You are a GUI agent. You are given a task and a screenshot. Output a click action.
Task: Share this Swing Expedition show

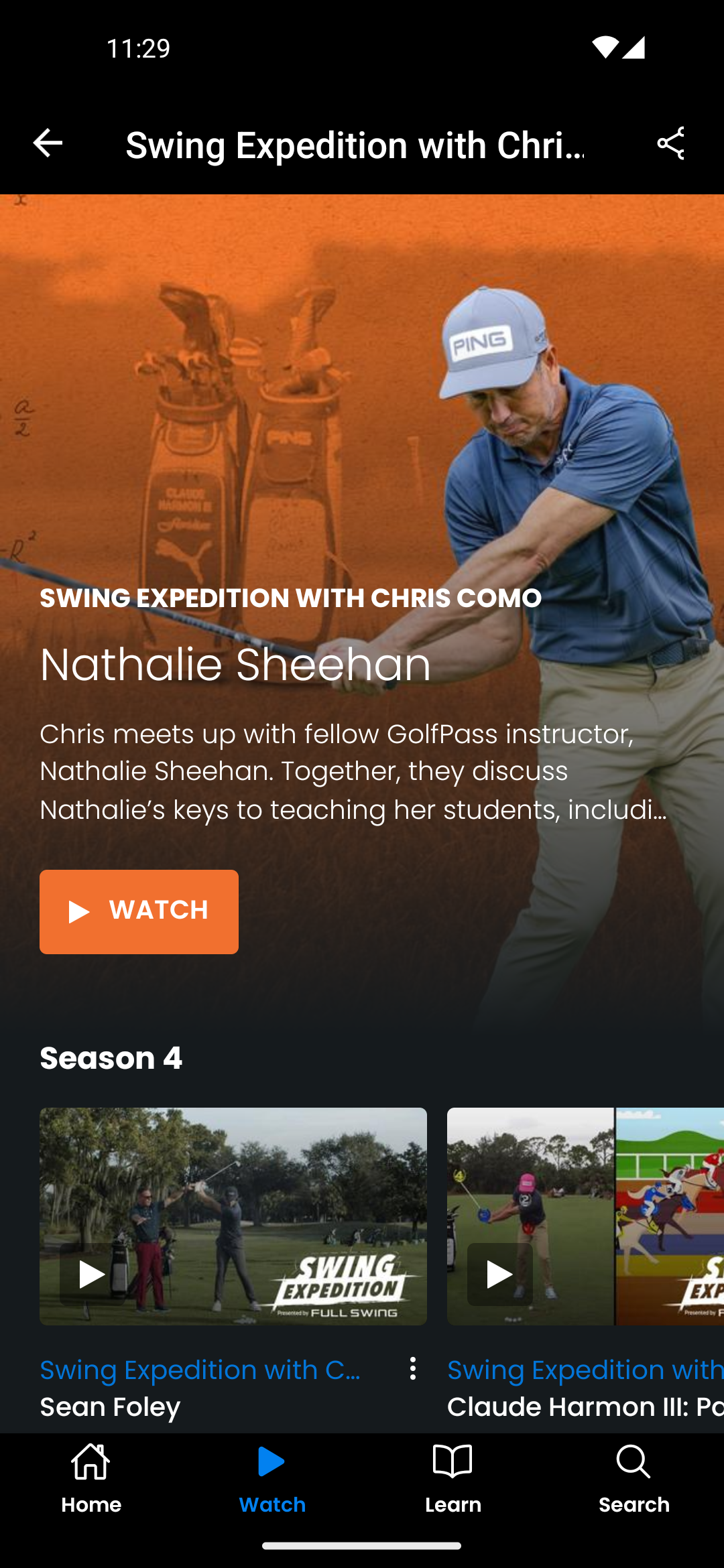click(670, 143)
